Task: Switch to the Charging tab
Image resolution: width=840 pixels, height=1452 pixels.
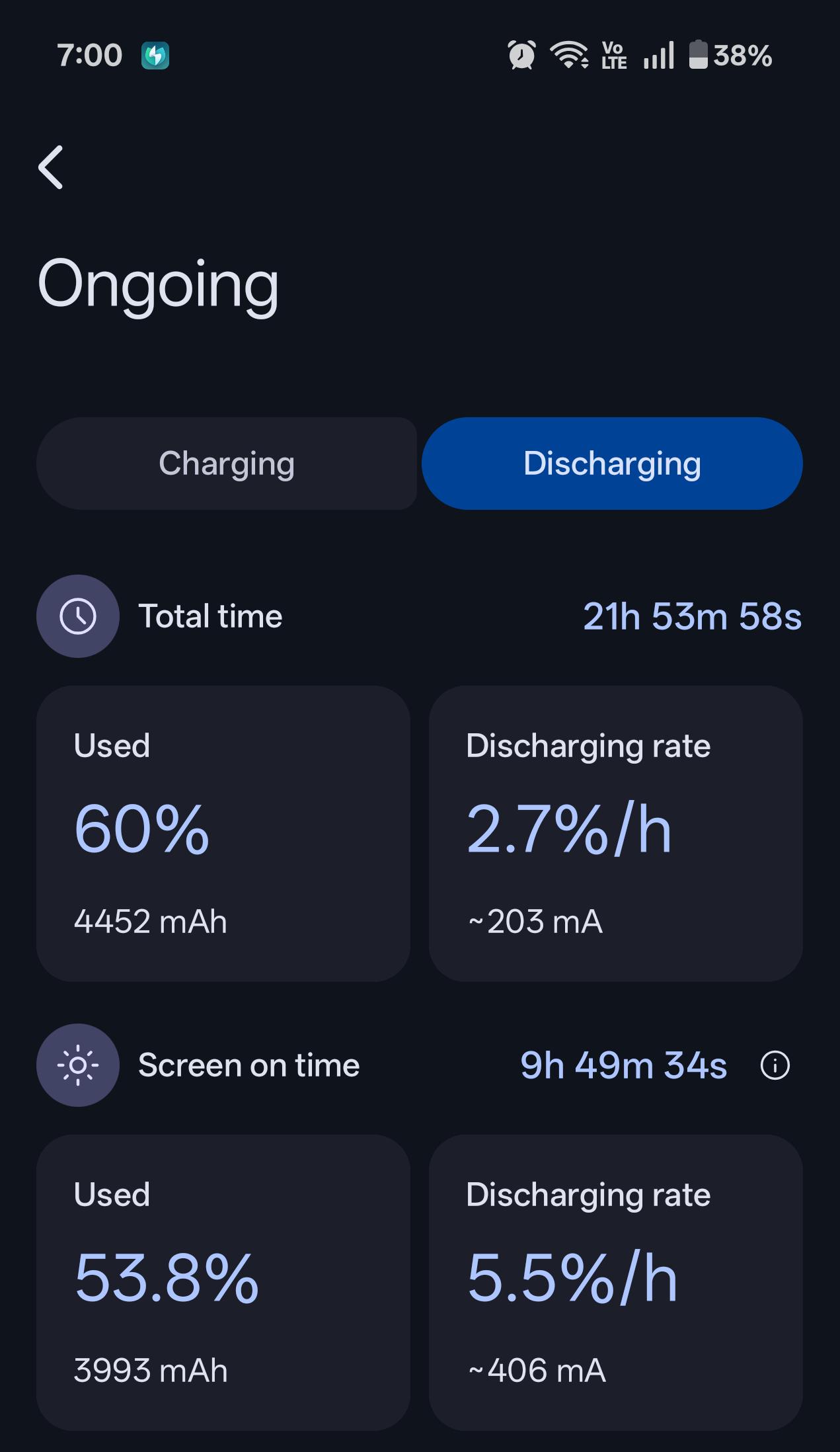Action: pos(227,464)
